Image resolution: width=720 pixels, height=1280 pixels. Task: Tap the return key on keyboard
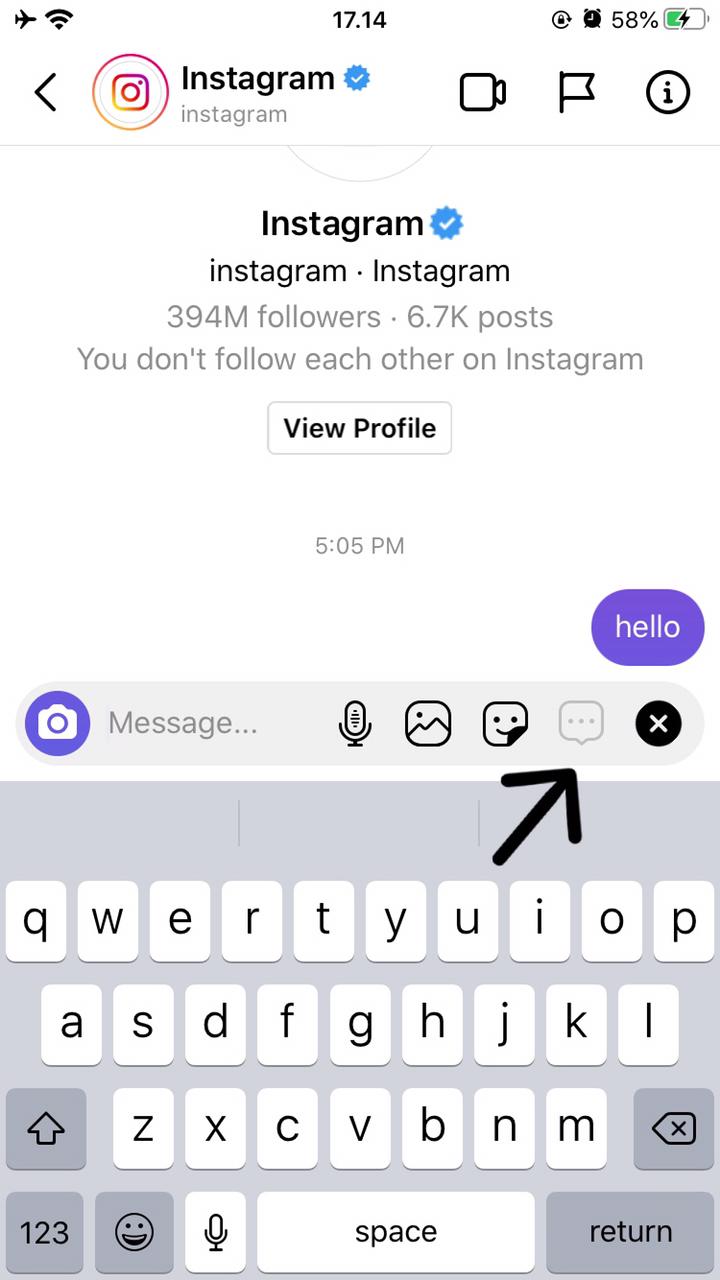pos(630,1232)
